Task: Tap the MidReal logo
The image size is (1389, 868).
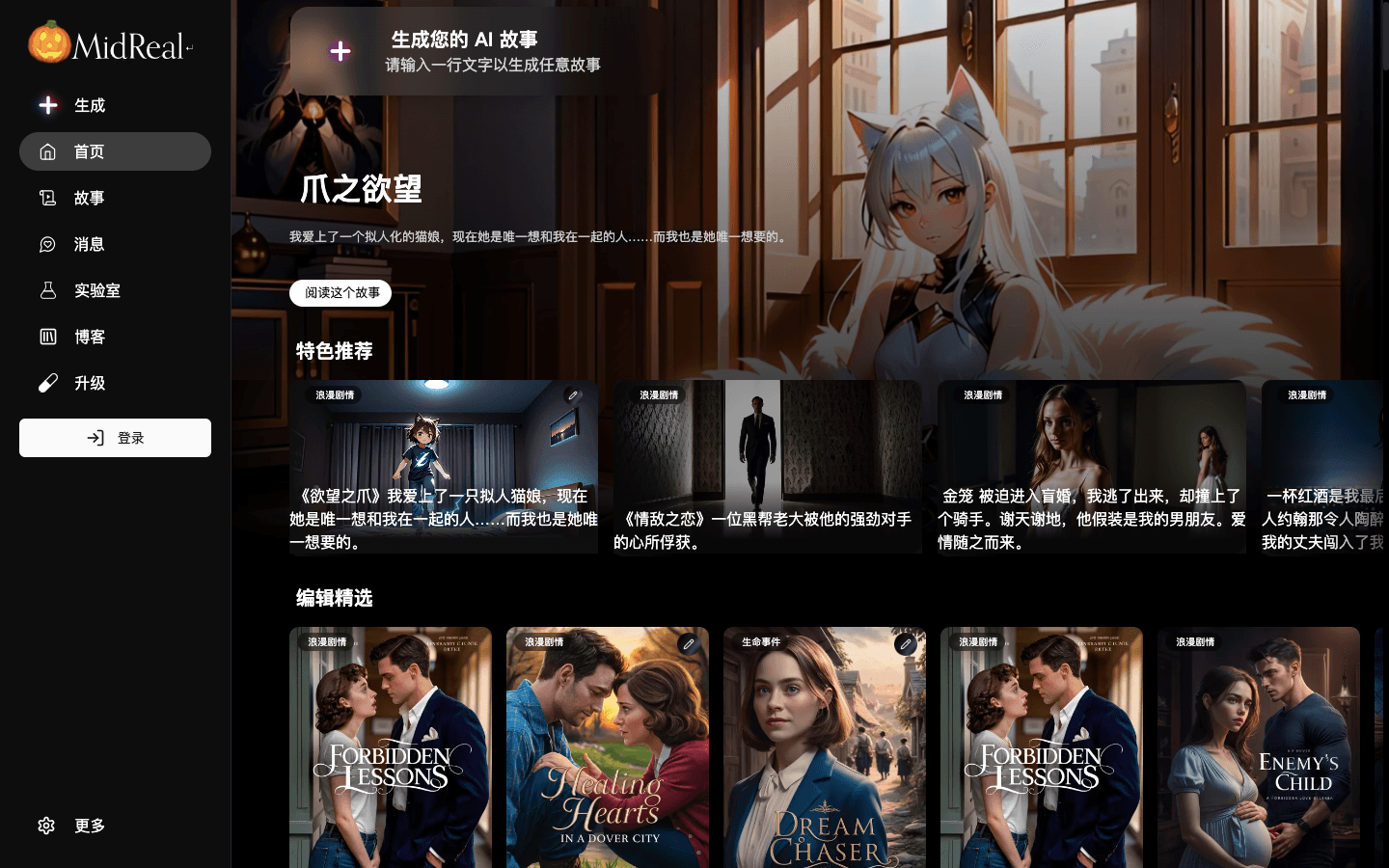Action: point(109,44)
